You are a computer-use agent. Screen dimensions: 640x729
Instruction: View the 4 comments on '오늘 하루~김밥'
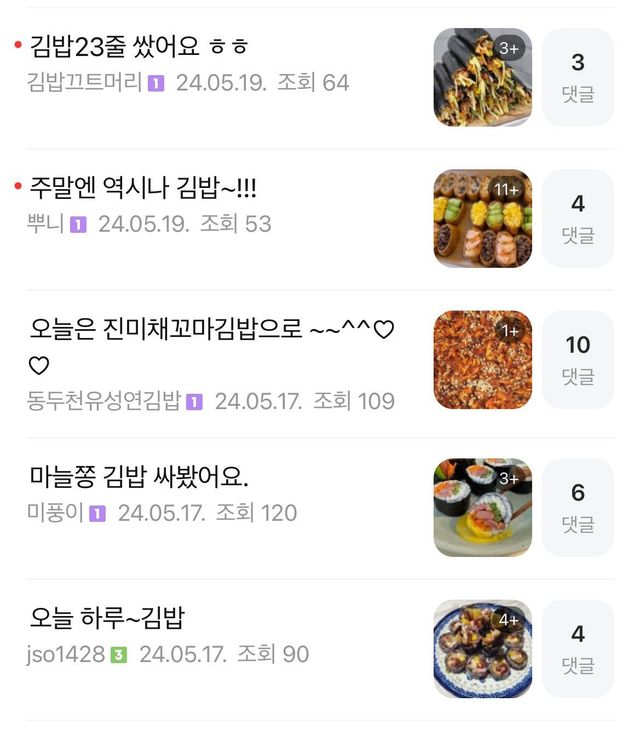(x=577, y=648)
